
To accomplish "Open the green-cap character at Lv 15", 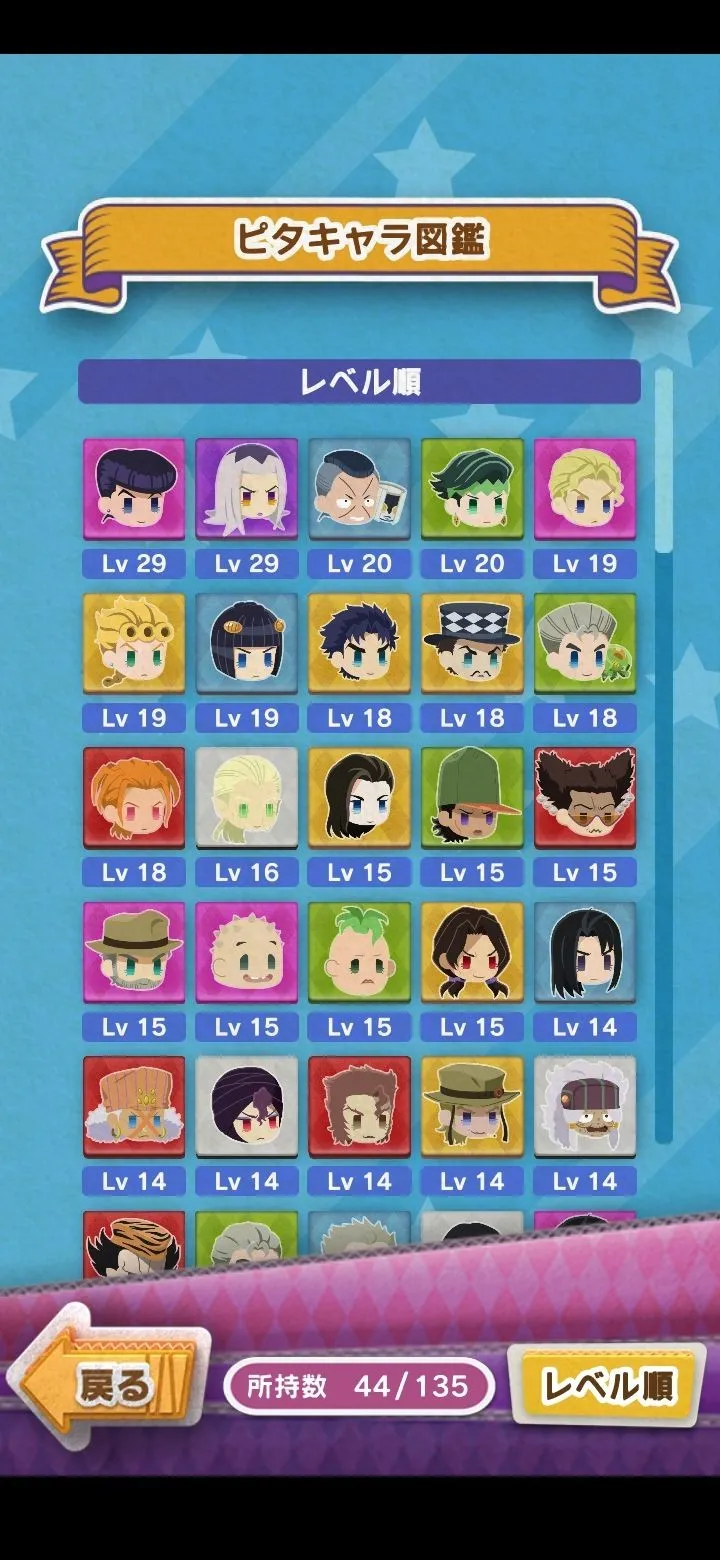I will coord(472,797).
